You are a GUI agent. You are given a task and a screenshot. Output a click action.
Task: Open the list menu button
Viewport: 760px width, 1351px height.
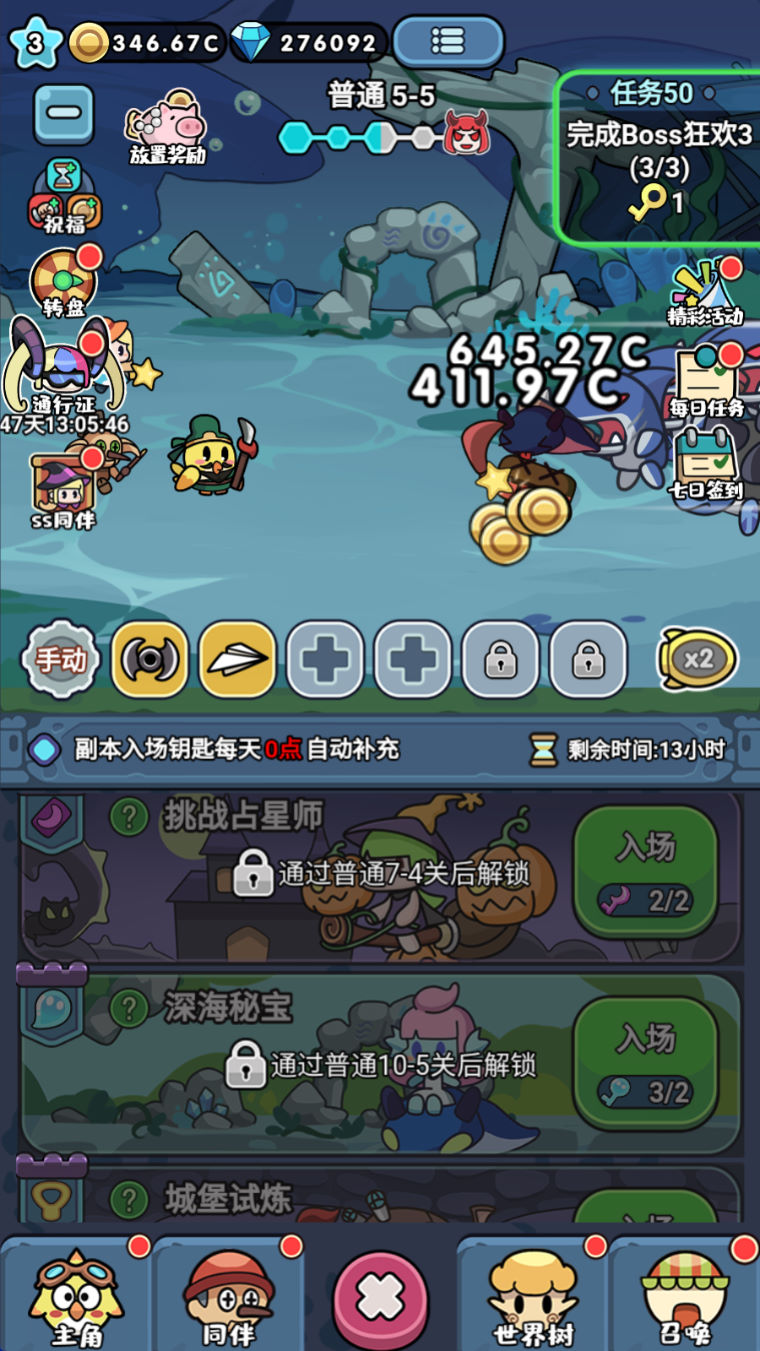pyautogui.click(x=448, y=42)
